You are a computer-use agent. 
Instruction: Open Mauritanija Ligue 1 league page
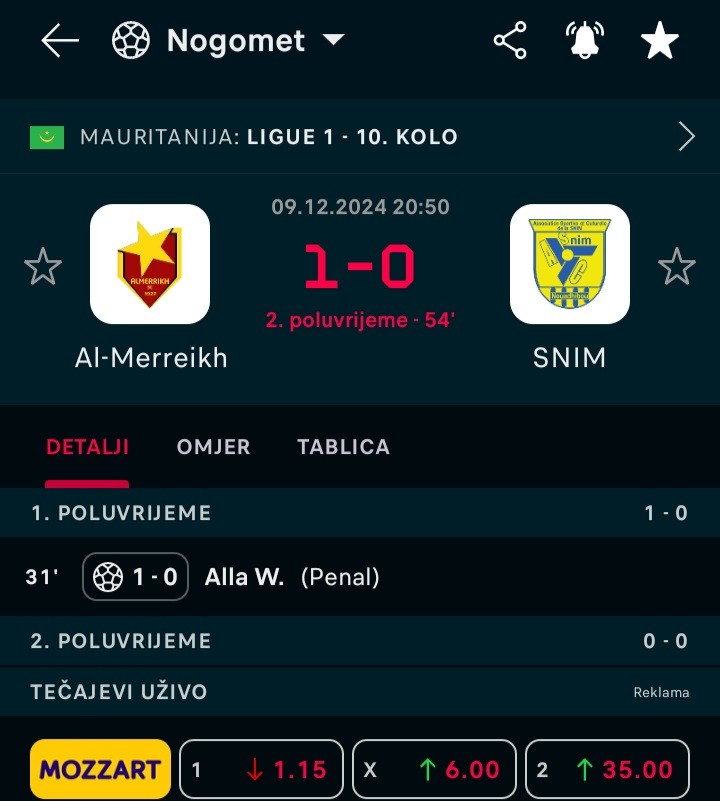tap(360, 137)
